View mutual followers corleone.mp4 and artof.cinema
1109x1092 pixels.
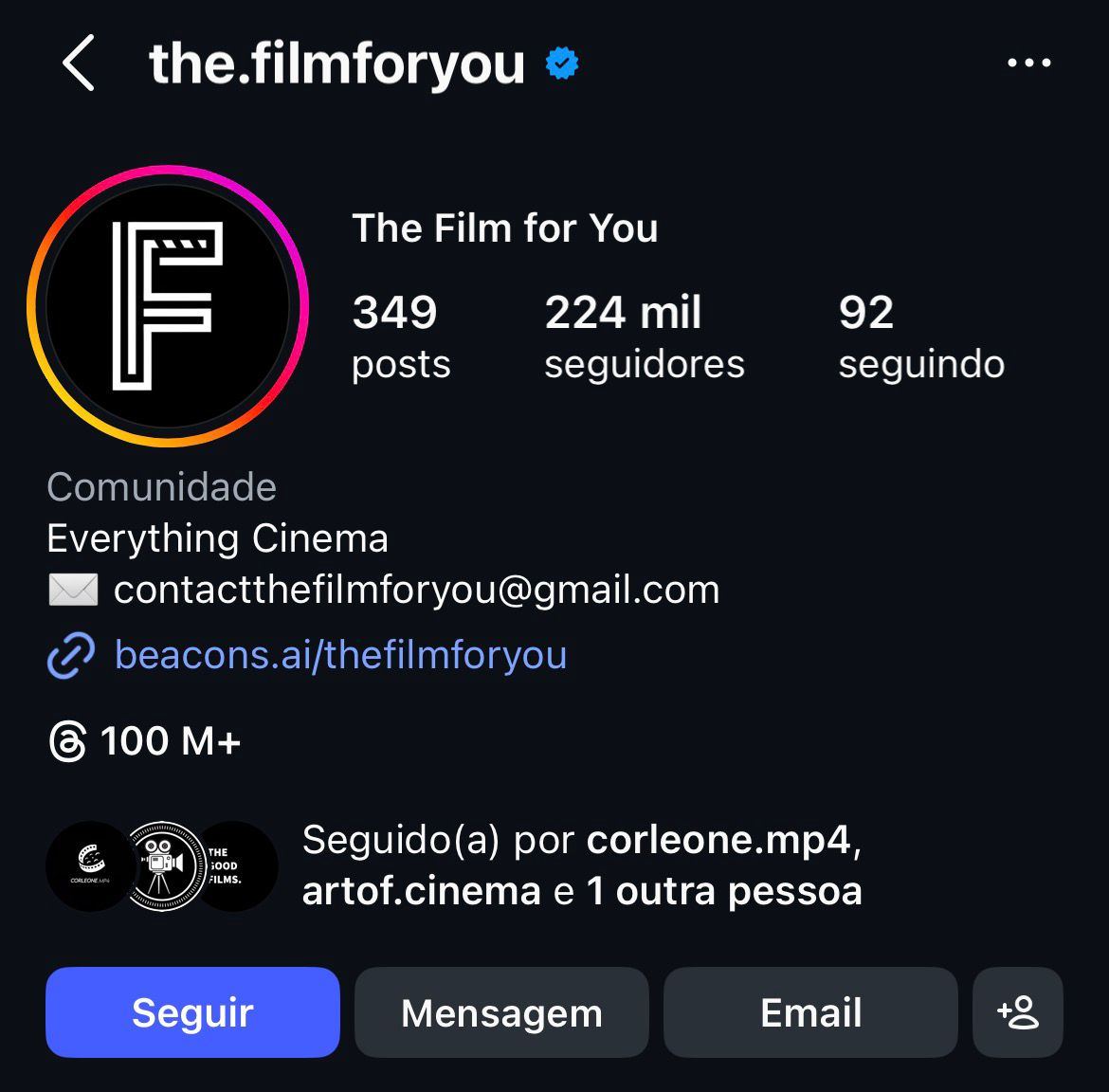tap(581, 865)
